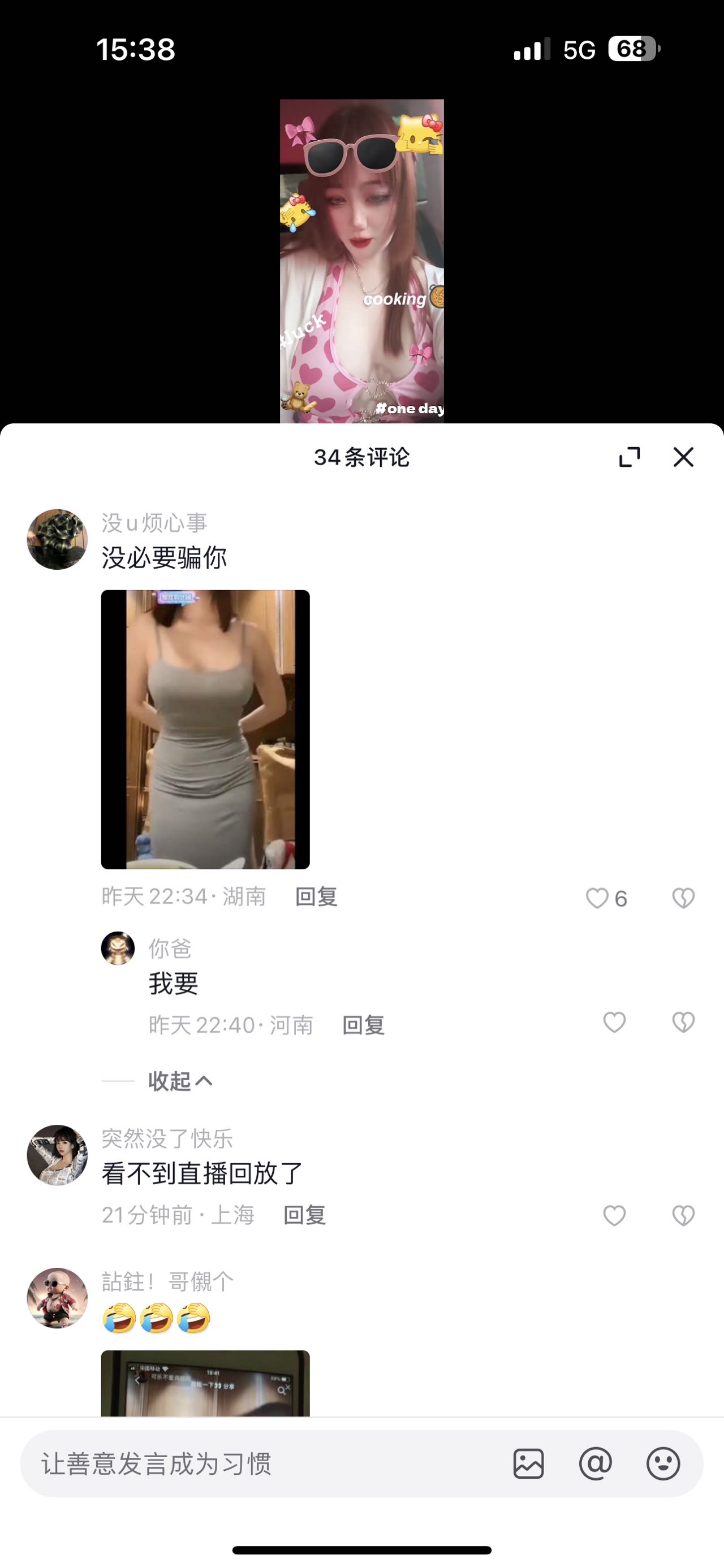The height and width of the screenshot is (1568, 724).
Task: Like 你爸's reply 我要
Action: [614, 1023]
